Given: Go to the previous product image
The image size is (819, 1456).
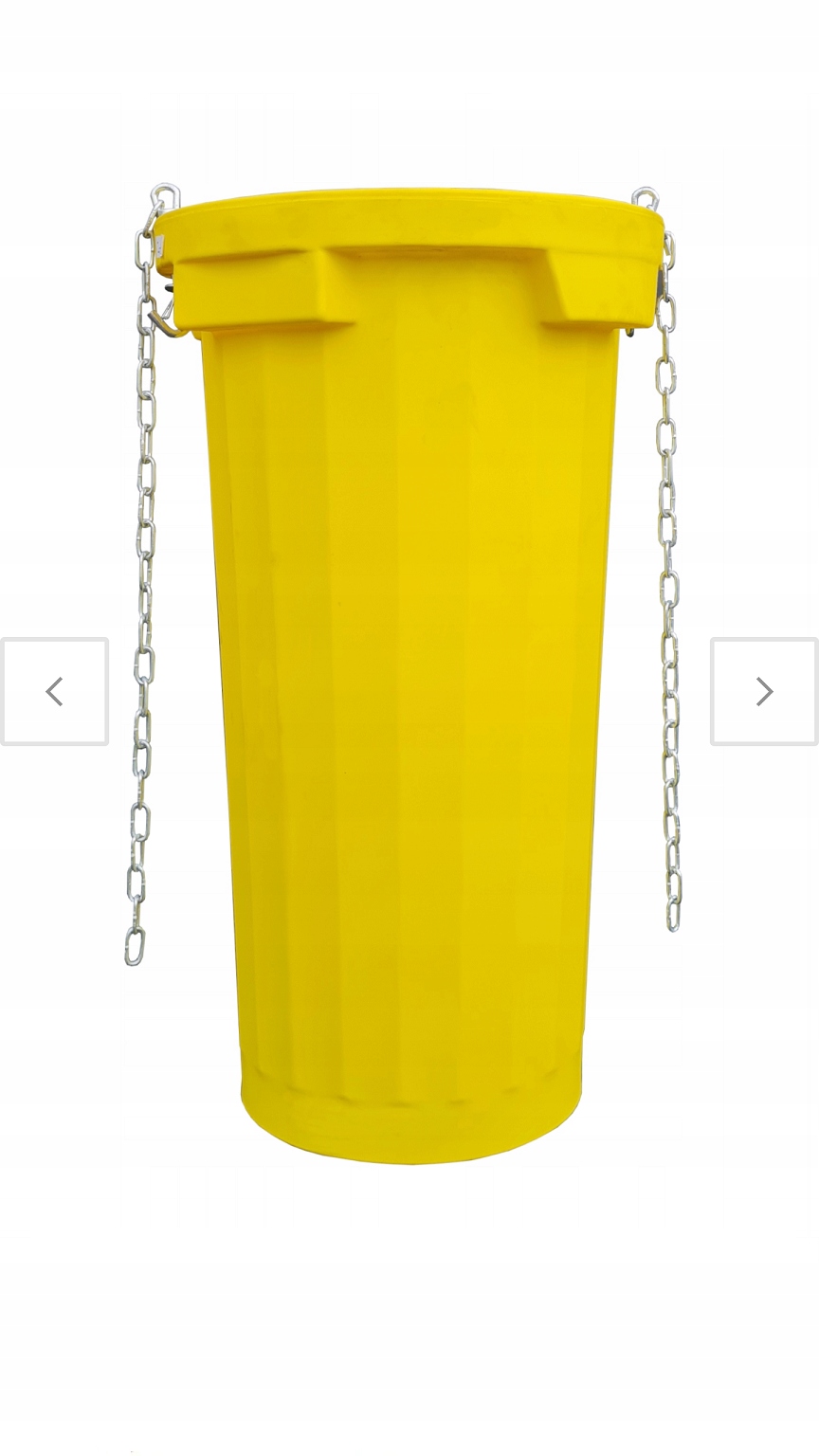Looking at the screenshot, I should coord(54,692).
